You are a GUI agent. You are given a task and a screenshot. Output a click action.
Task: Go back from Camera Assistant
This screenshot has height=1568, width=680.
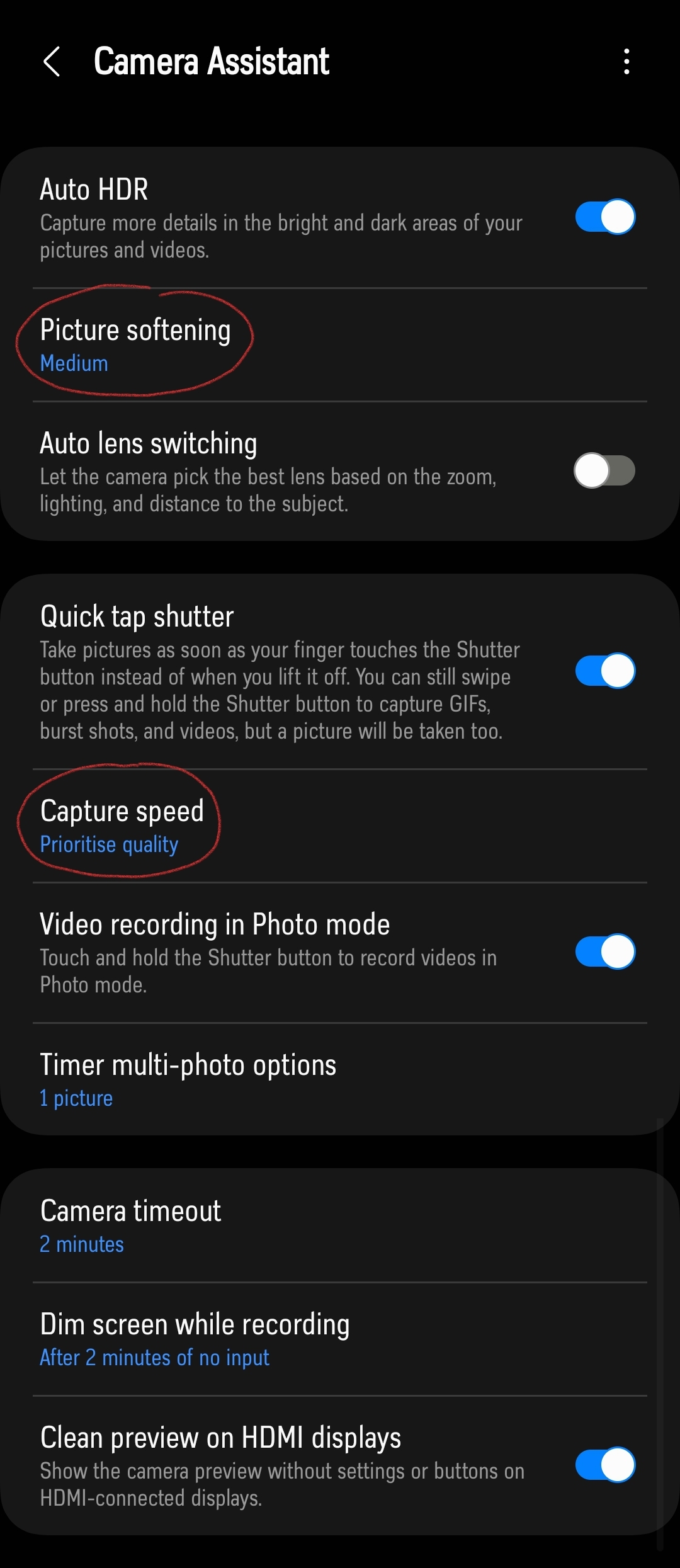click(52, 62)
